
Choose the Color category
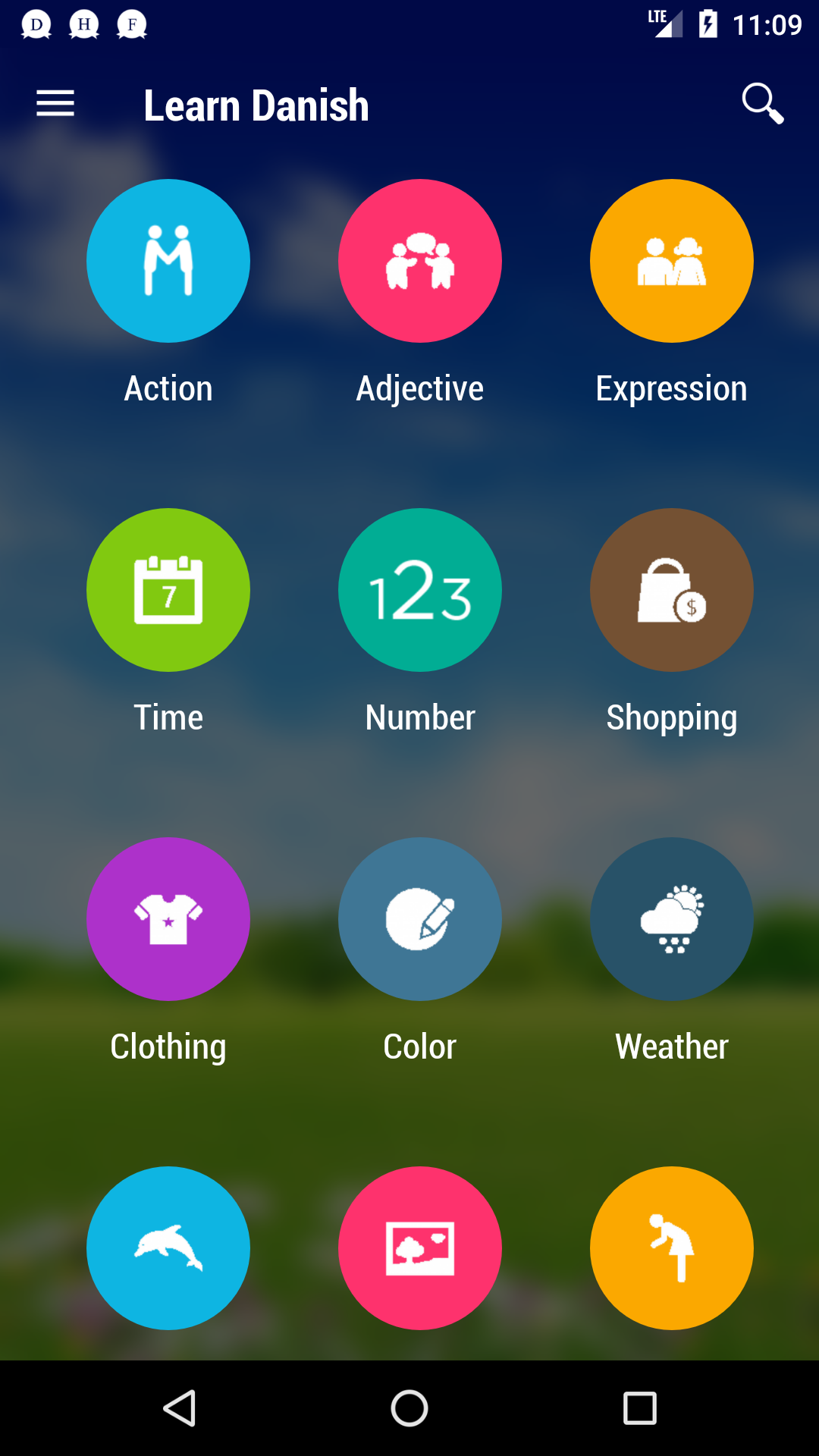[x=420, y=919]
